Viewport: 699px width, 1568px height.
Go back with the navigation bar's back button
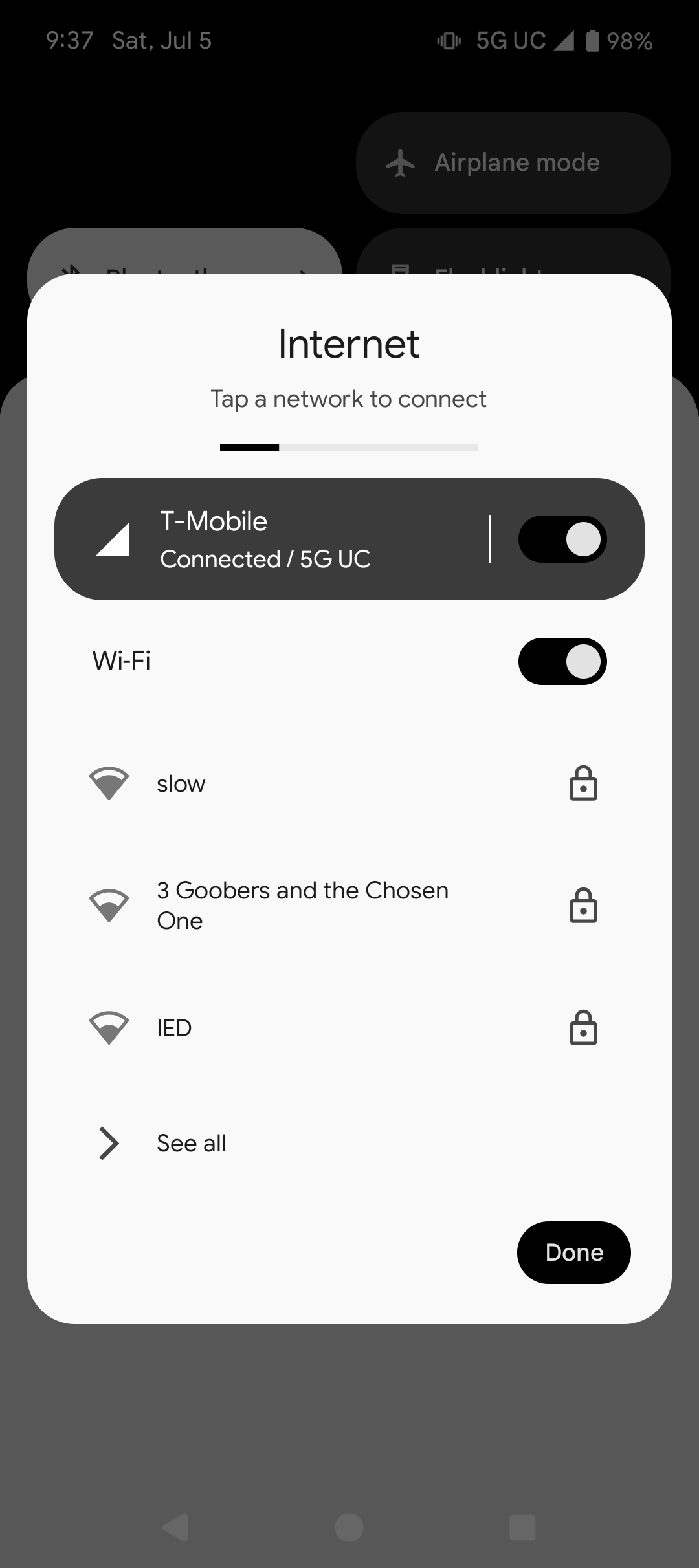point(175,1527)
